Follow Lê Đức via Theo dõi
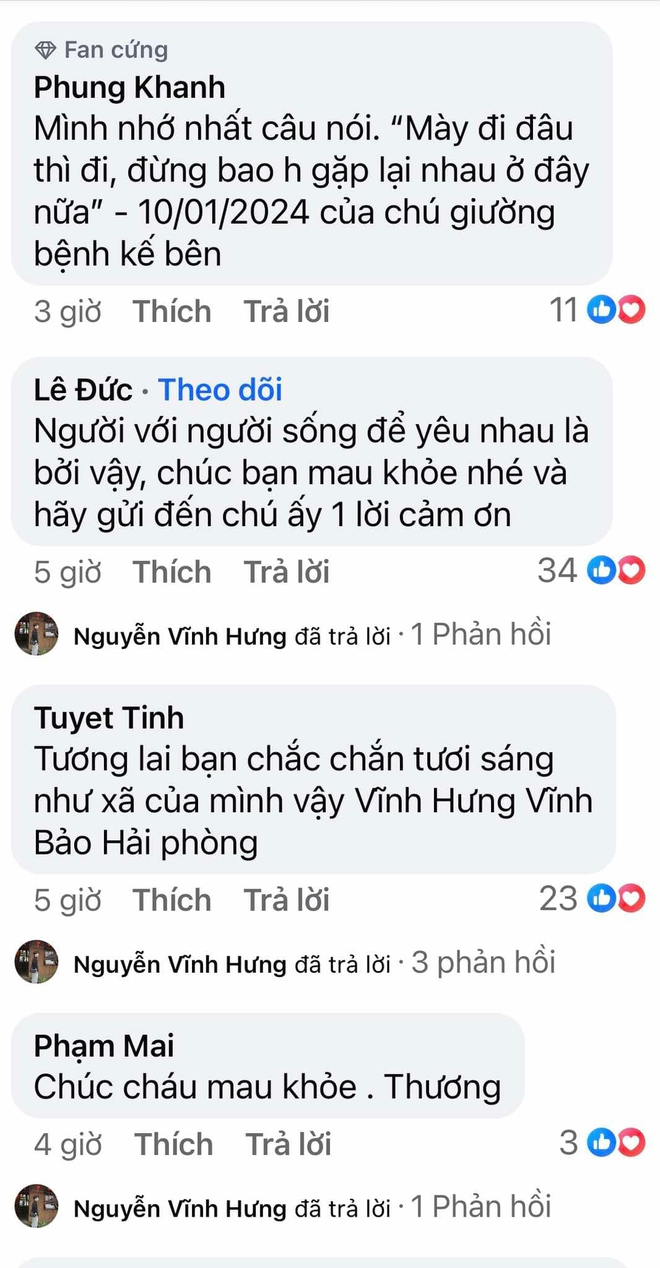Screen dimensions: 660x1268 (x=220, y=390)
